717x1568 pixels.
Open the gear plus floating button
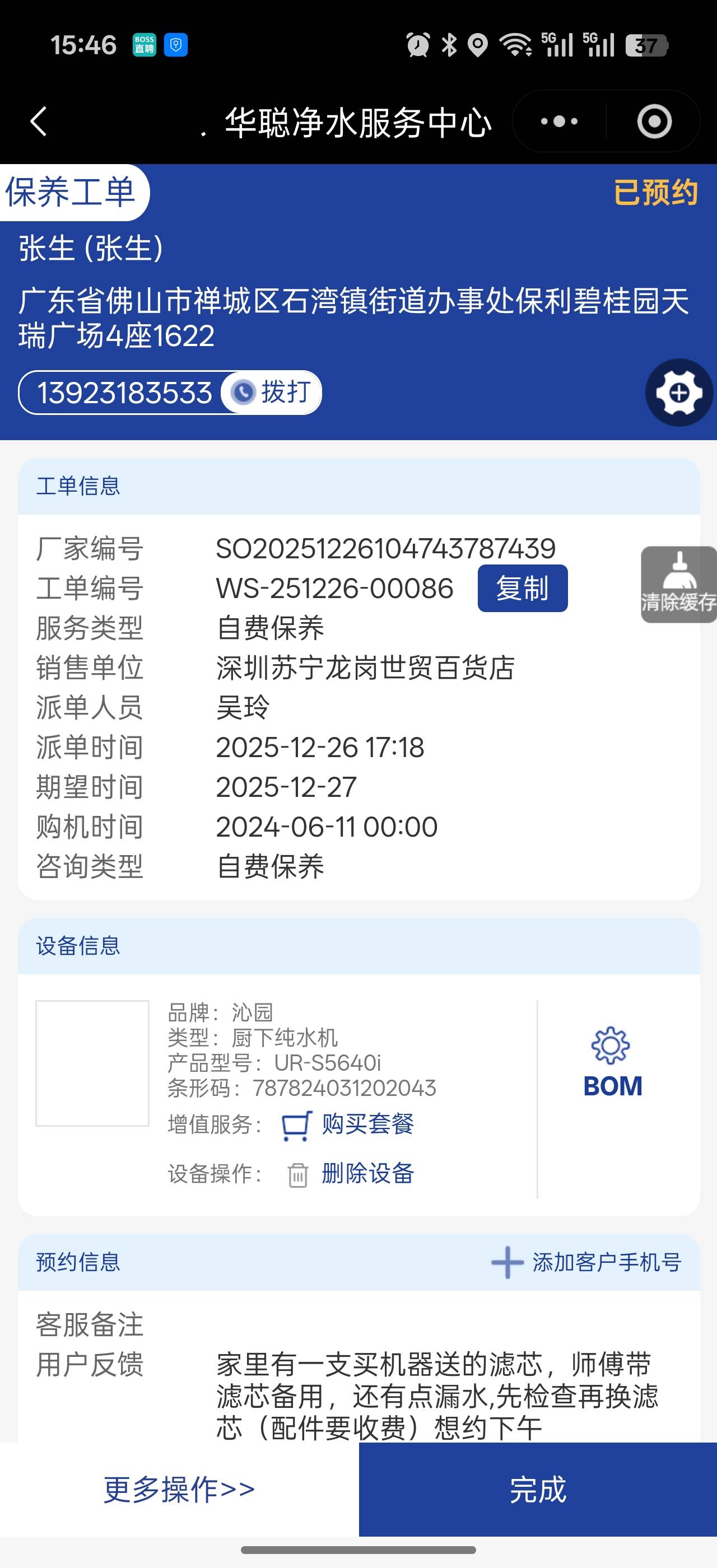(x=679, y=393)
